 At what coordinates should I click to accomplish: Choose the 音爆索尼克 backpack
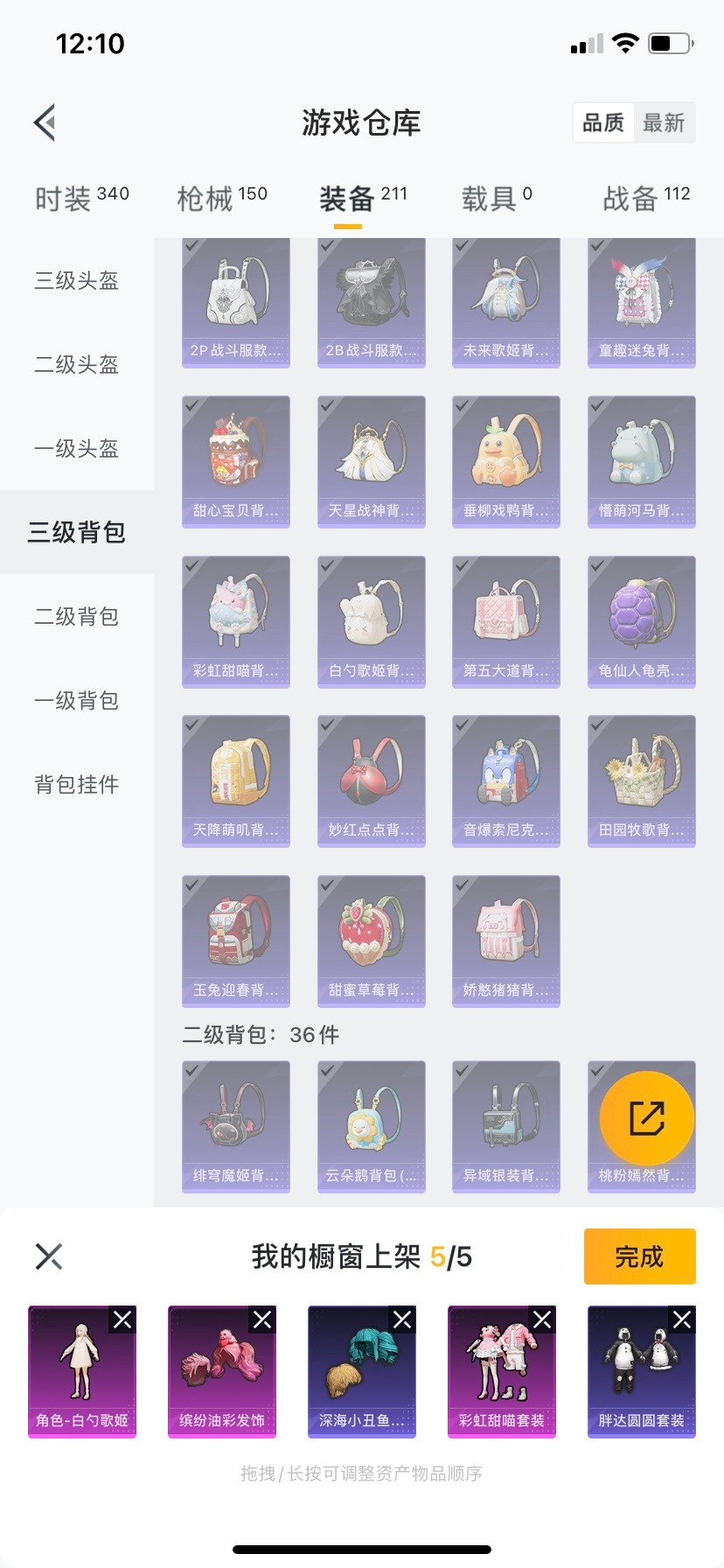coord(506,780)
